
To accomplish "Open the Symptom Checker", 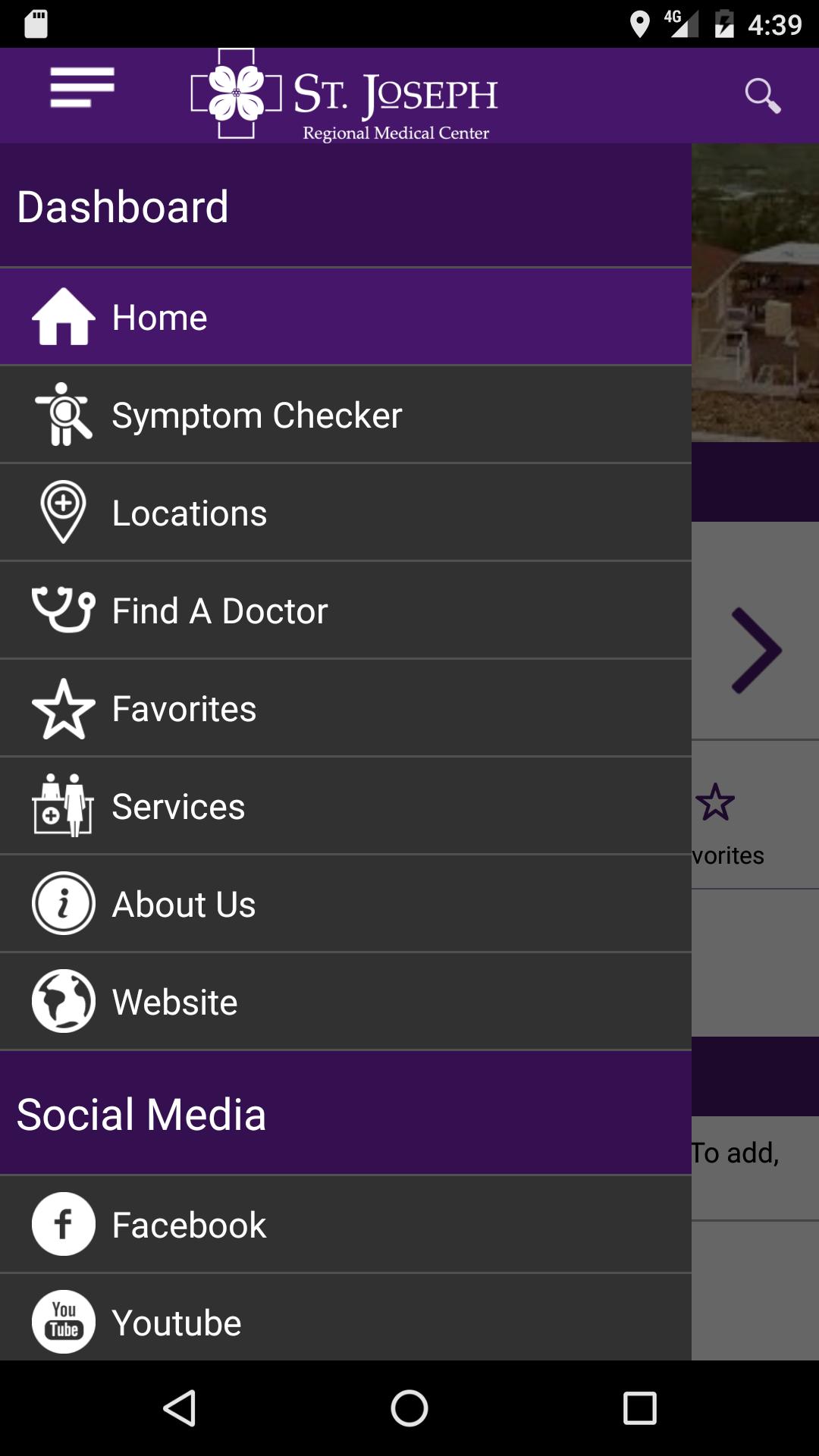I will [x=345, y=415].
